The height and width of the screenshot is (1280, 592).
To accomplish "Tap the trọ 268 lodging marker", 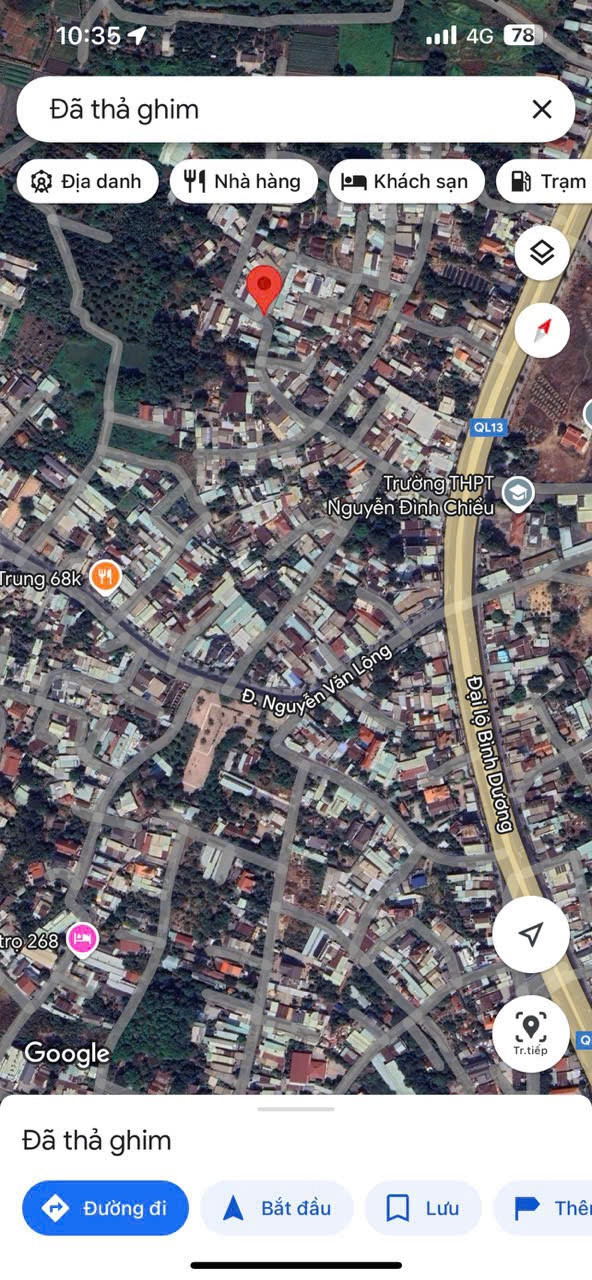I will [82, 938].
